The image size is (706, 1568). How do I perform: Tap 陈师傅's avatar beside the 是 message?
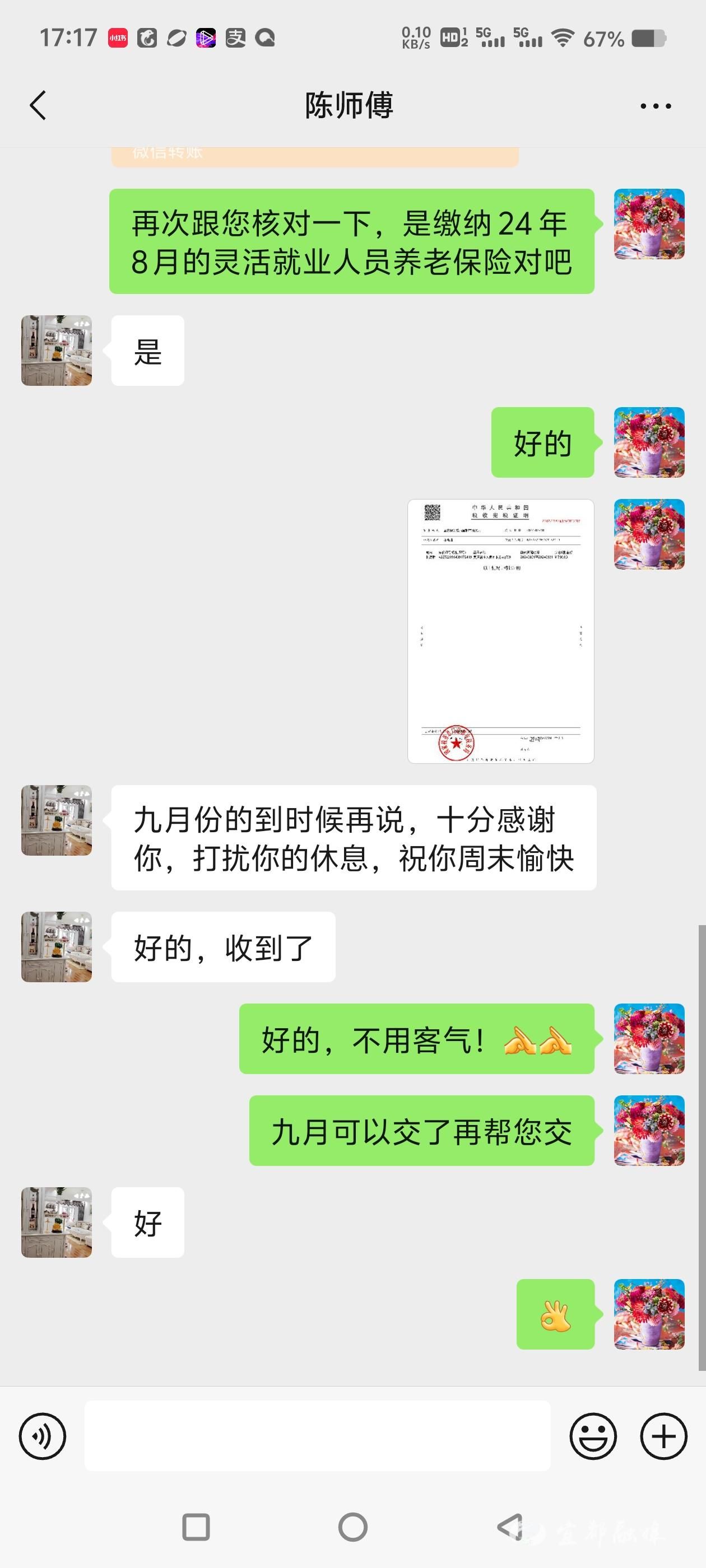[57, 351]
